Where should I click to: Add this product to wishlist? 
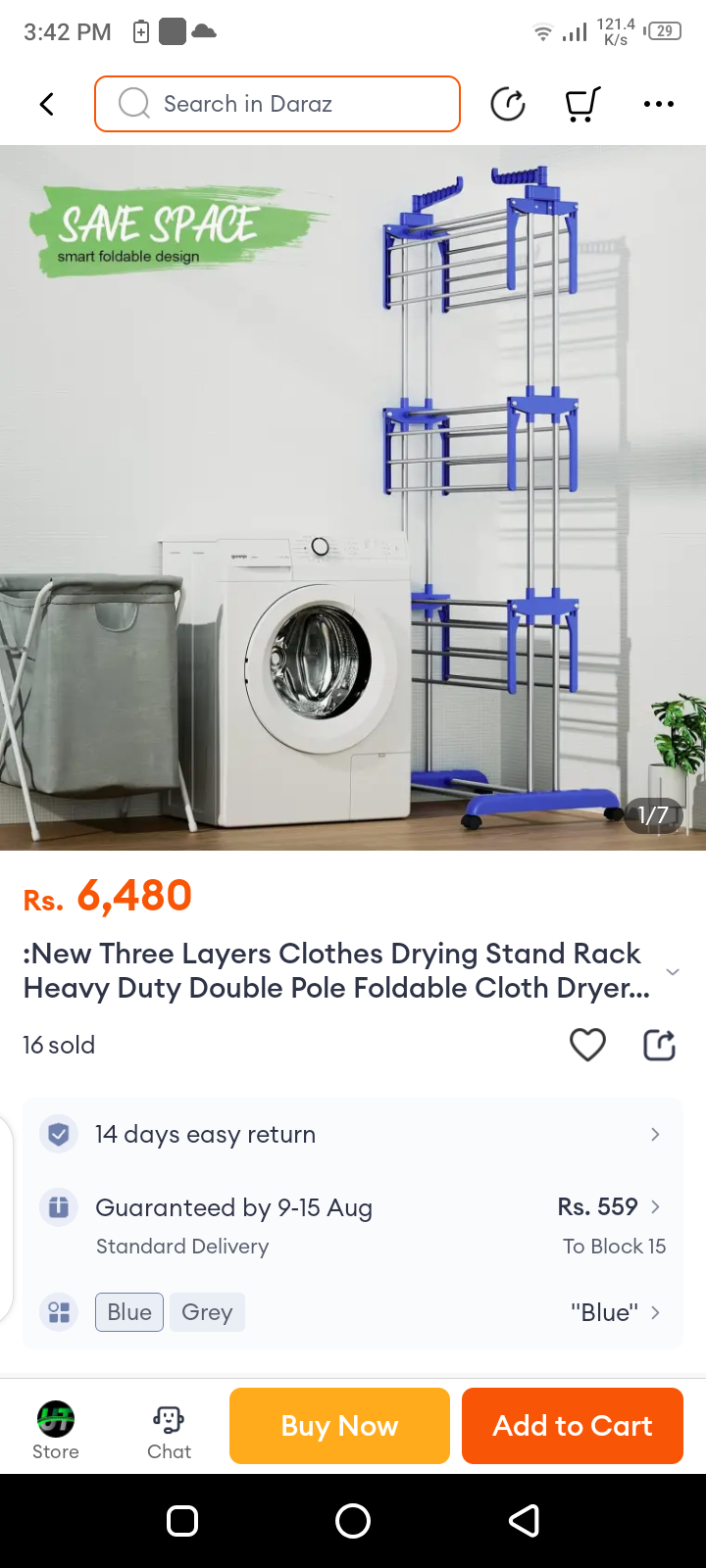pos(587,1045)
